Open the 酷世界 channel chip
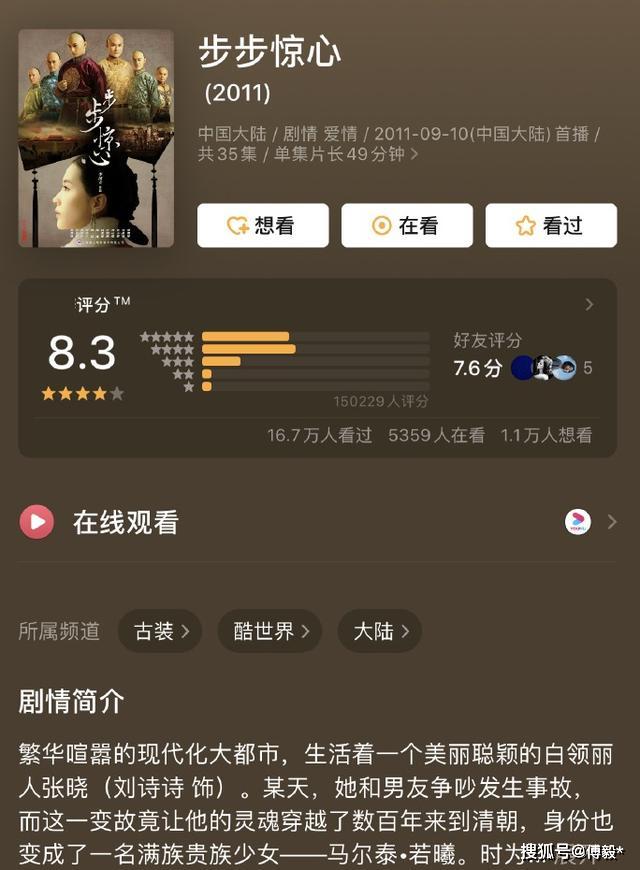 [x=270, y=631]
